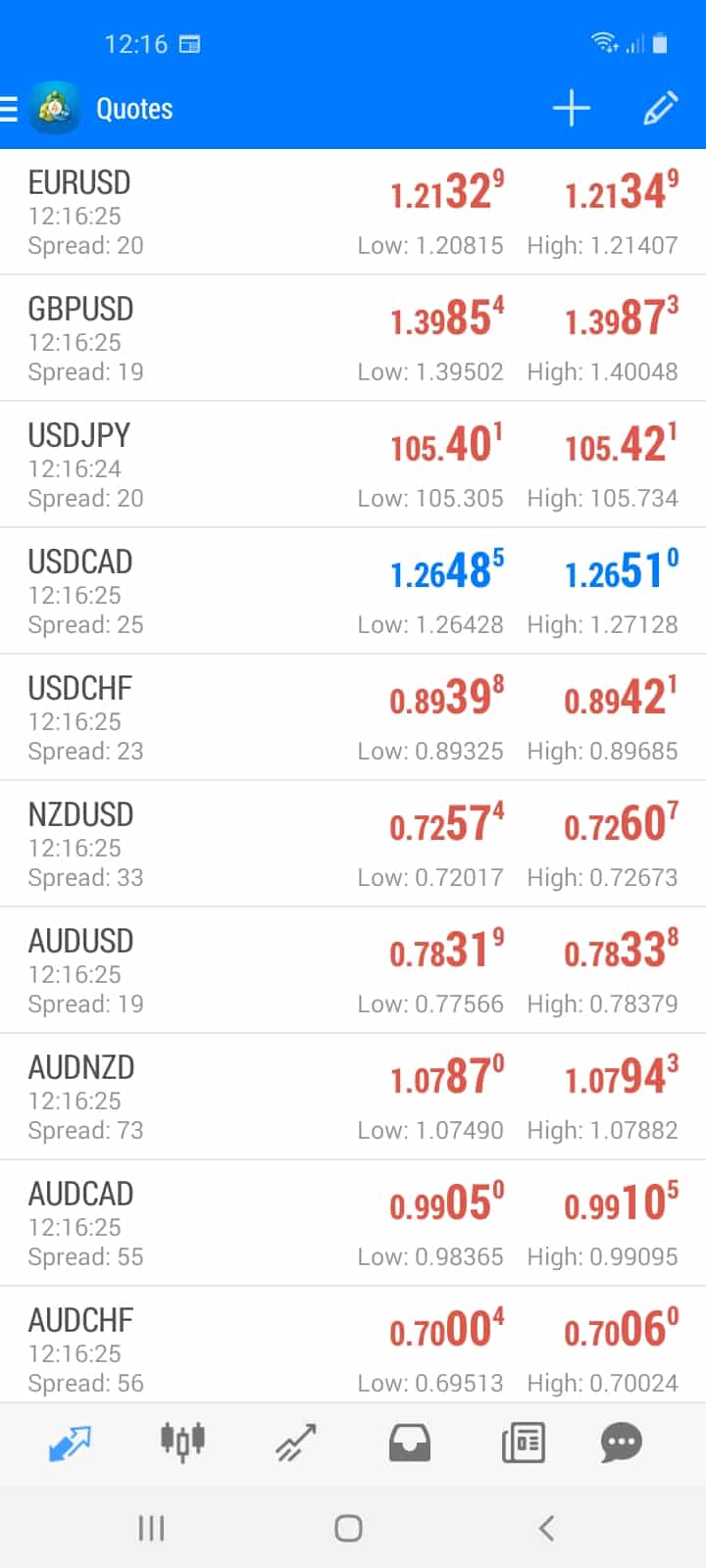The height and width of the screenshot is (1568, 706).
Task: Edit symbol list using the pencil icon
Action: point(661,108)
